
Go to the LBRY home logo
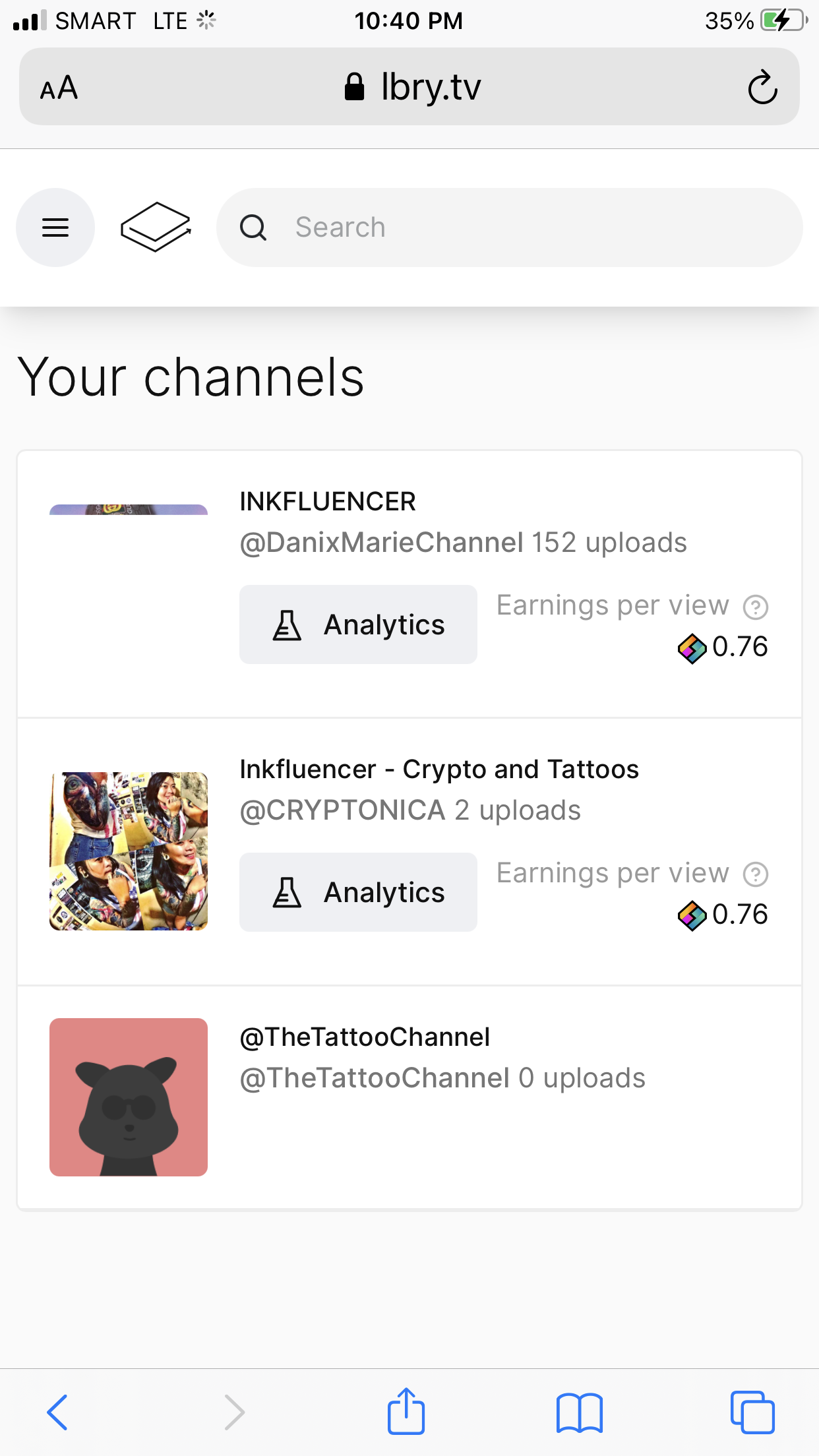(x=156, y=228)
